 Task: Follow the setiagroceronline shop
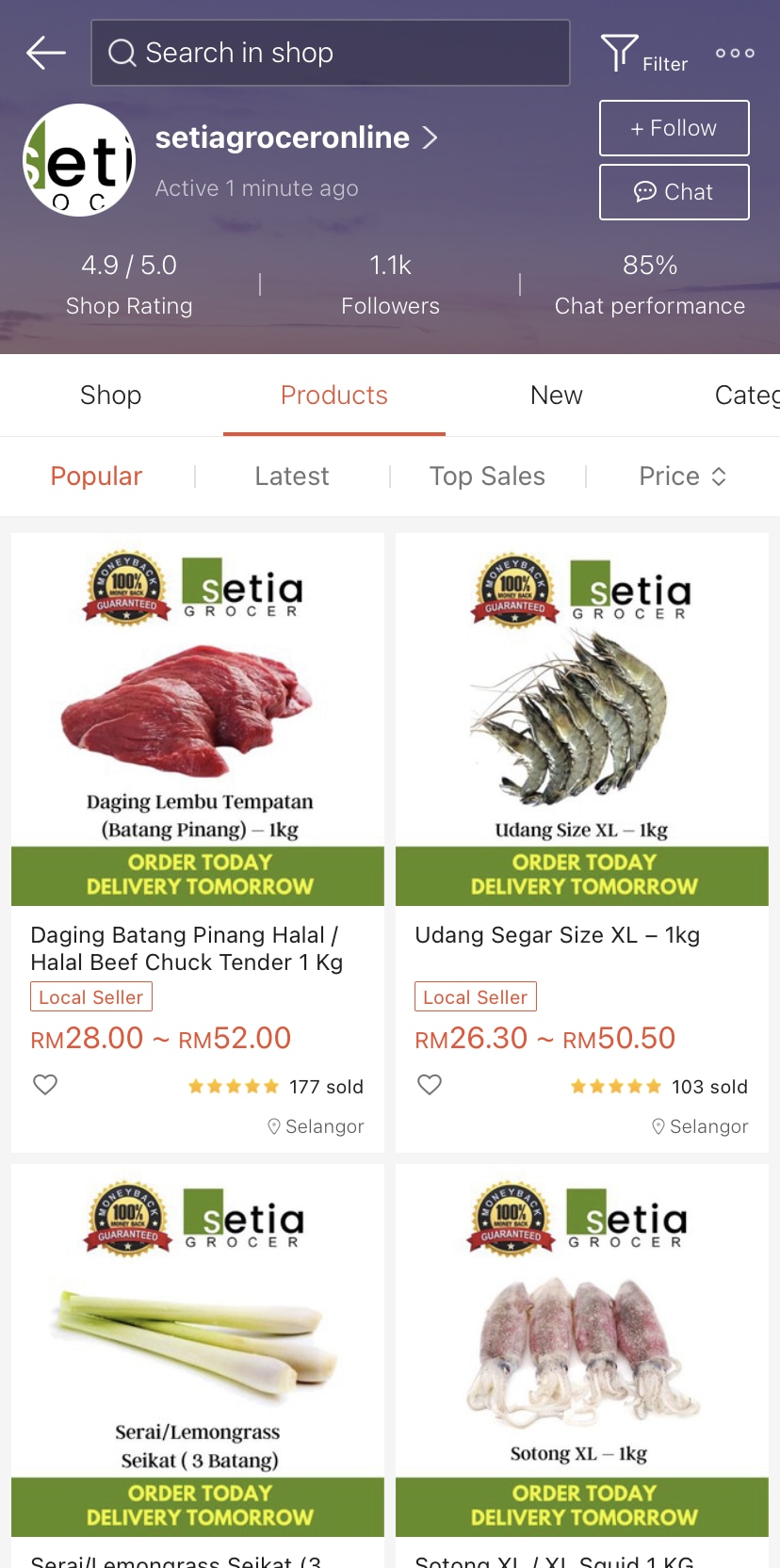point(674,128)
